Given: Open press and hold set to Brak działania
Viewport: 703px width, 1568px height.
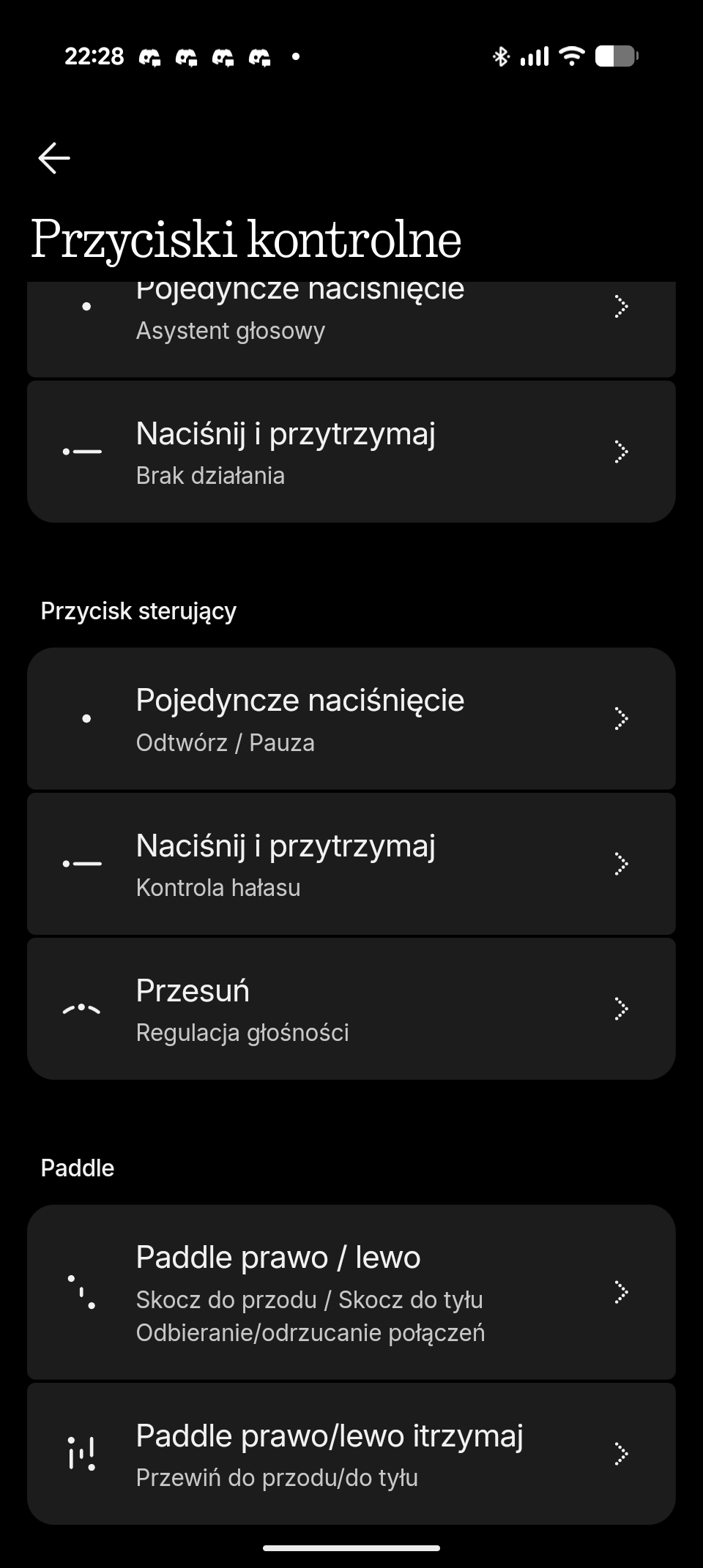Looking at the screenshot, I should [351, 452].
